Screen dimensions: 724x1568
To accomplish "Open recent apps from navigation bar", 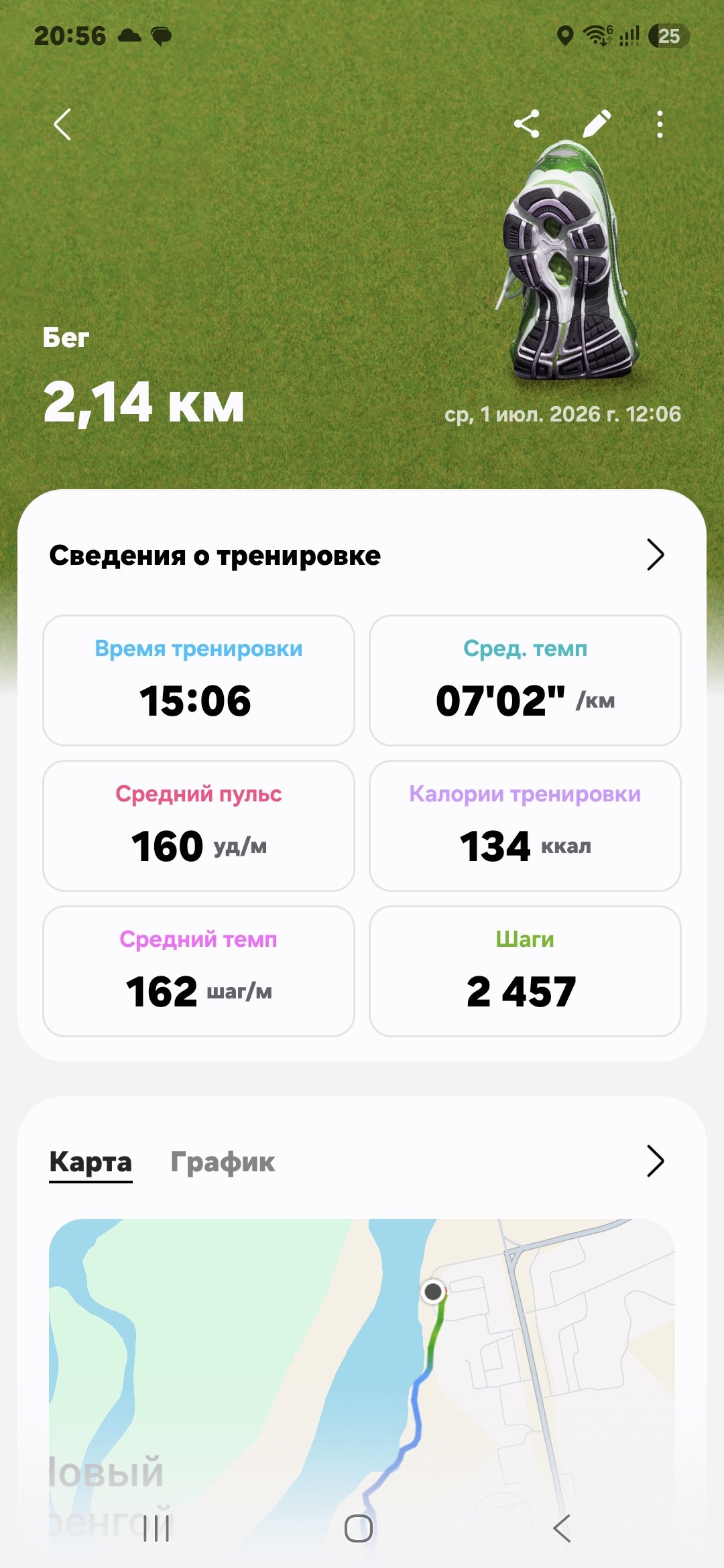I will click(x=156, y=1528).
